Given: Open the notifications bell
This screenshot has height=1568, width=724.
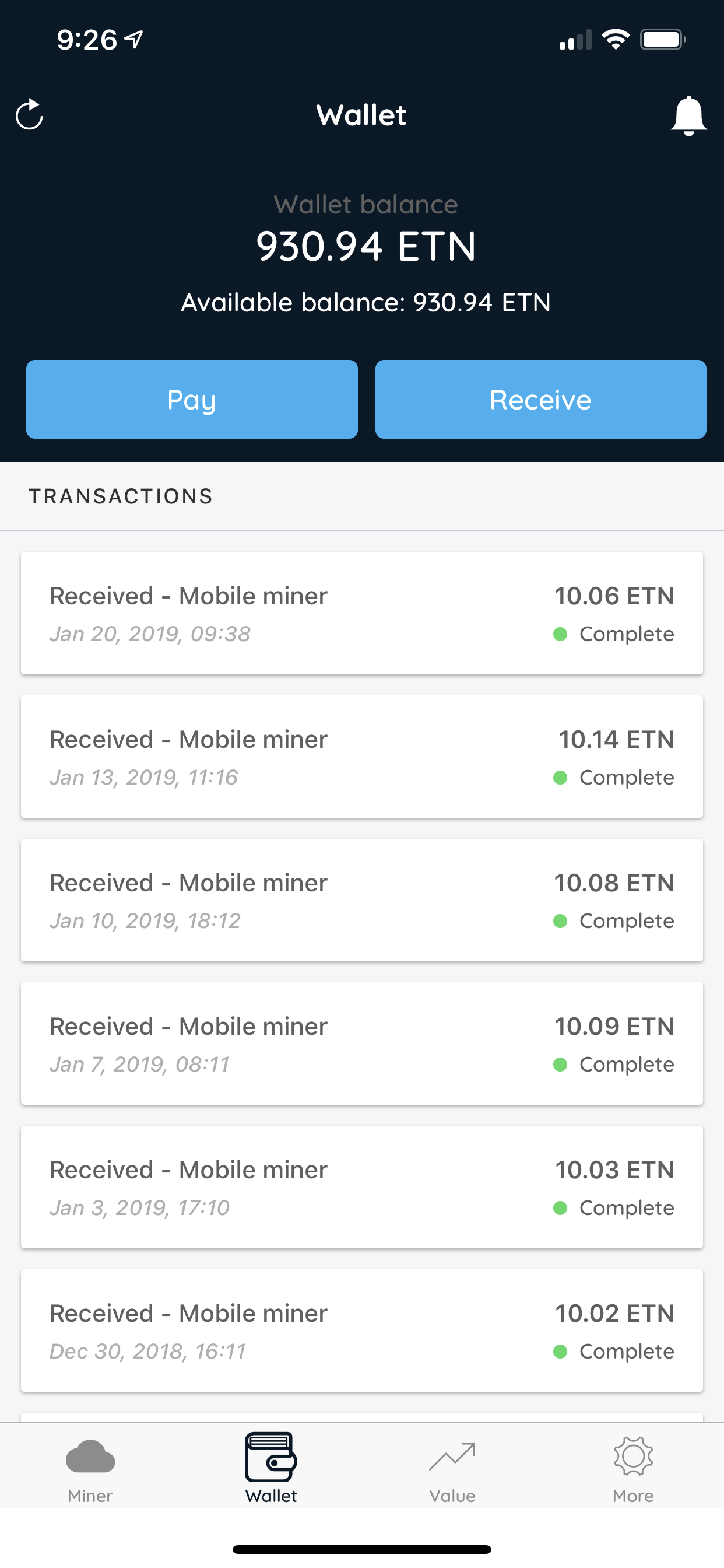Looking at the screenshot, I should [688, 115].
